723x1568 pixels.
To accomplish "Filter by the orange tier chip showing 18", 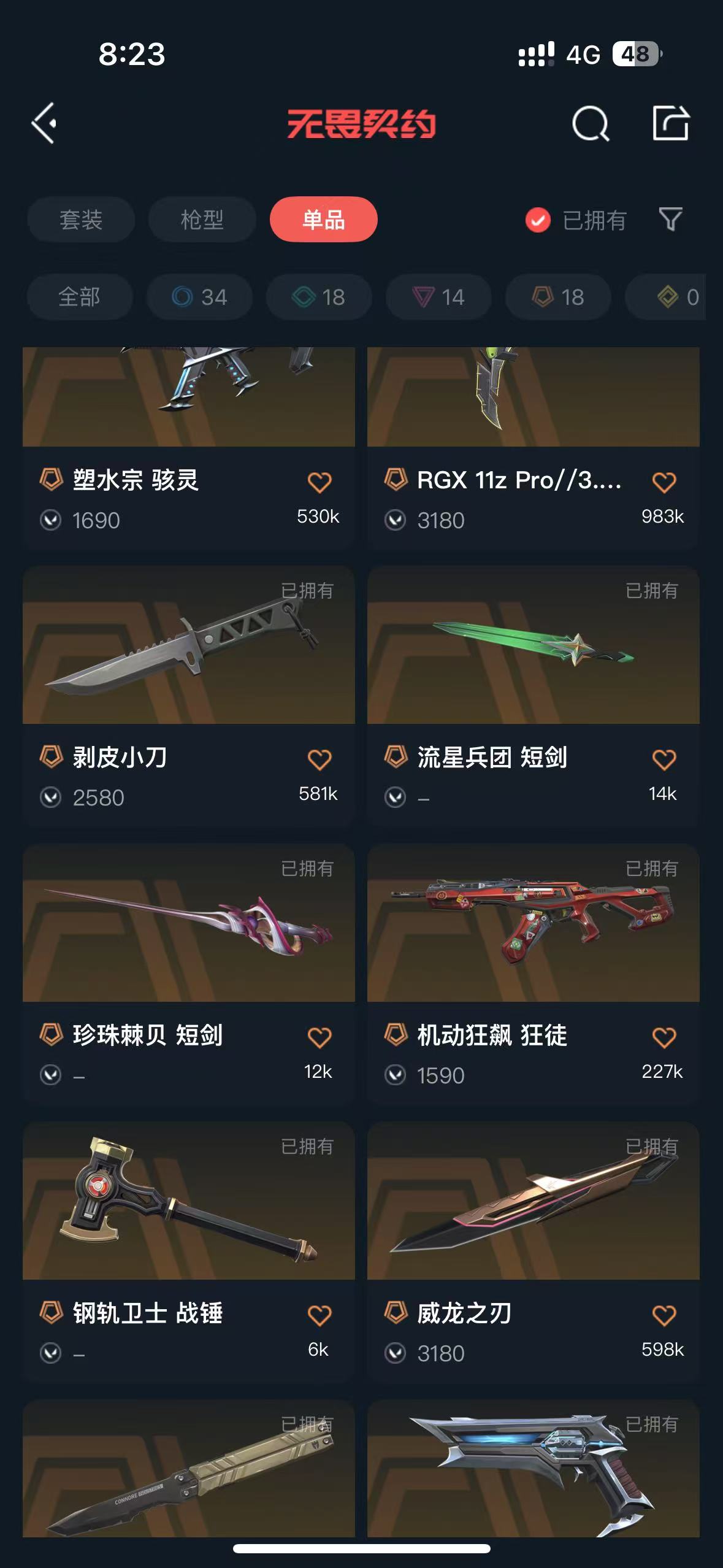I will click(x=558, y=298).
